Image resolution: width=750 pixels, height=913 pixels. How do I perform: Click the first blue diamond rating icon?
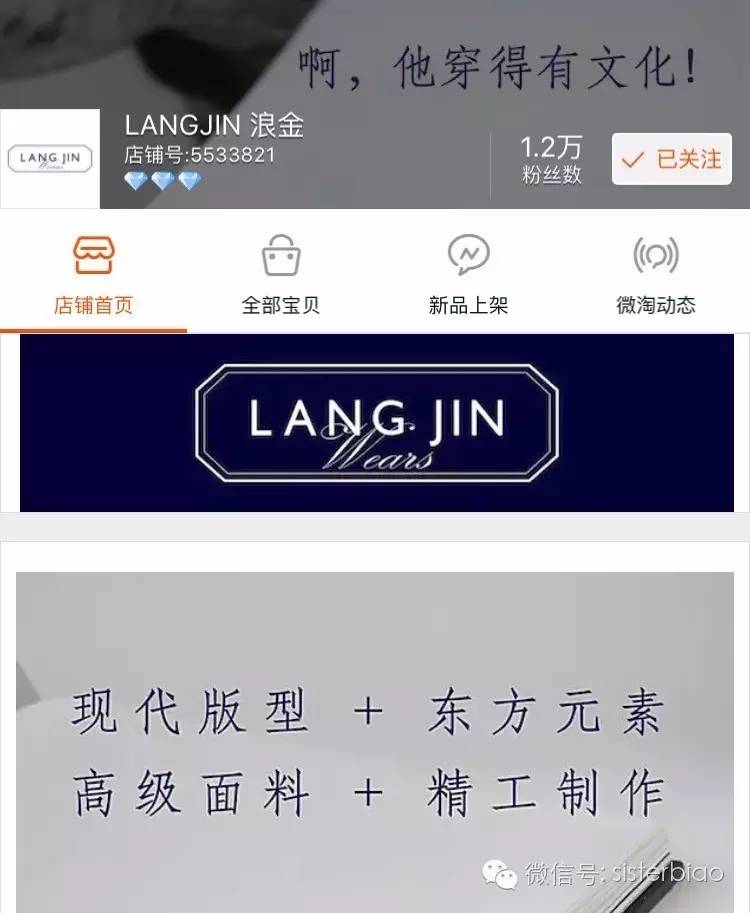tap(135, 182)
